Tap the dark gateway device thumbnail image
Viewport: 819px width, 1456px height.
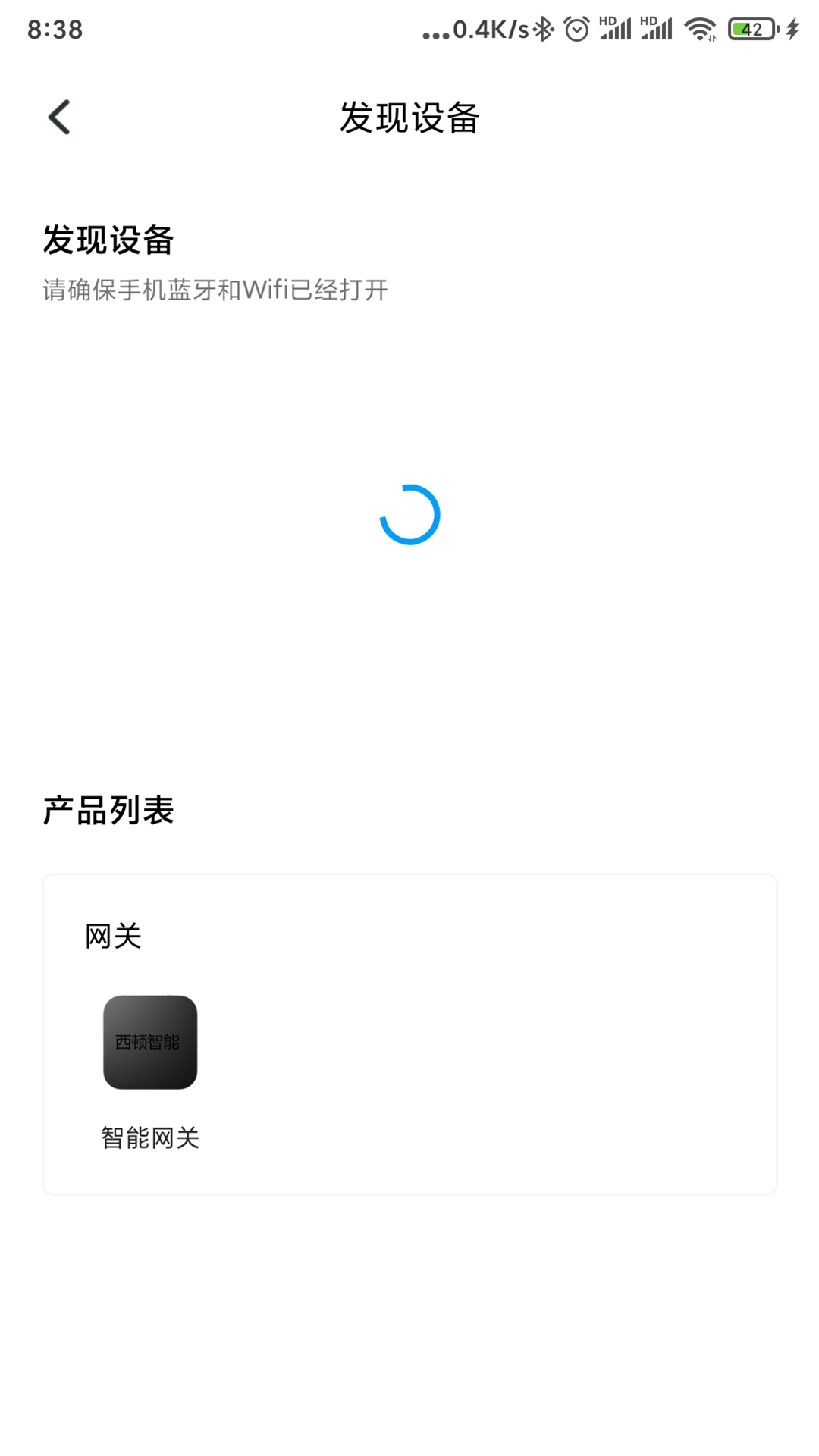click(149, 1043)
